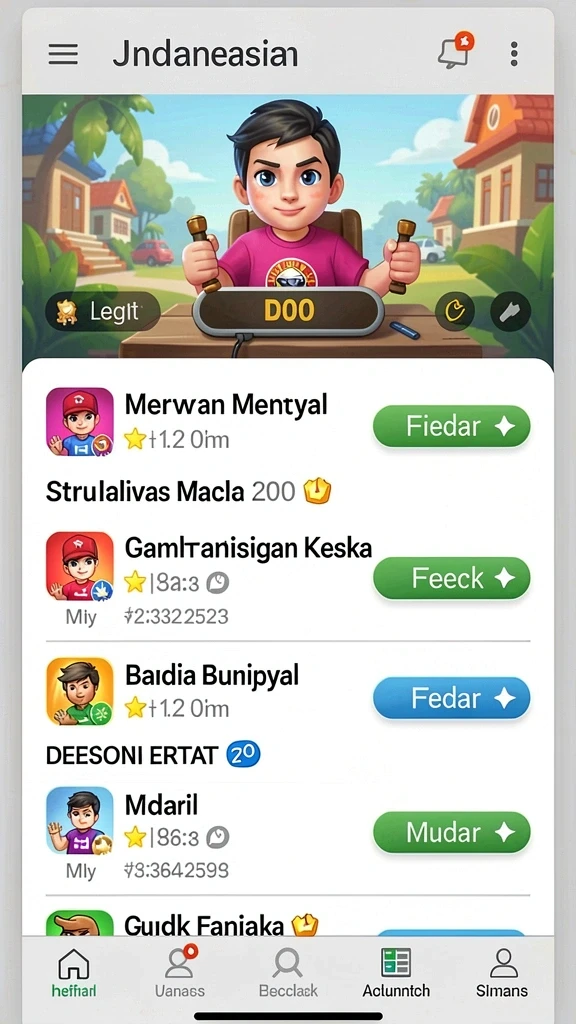The height and width of the screenshot is (1024, 576).
Task: Tap Fiedar button next to Merwan Mentyal
Action: [x=451, y=426]
